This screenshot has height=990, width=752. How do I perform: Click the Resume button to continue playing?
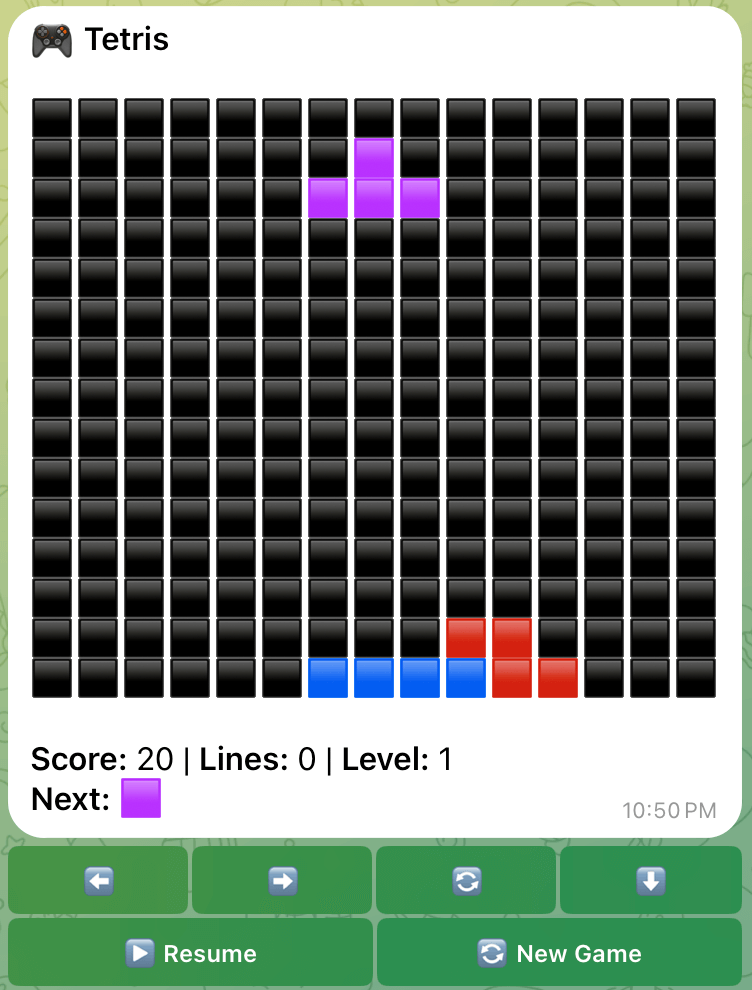[x=190, y=953]
